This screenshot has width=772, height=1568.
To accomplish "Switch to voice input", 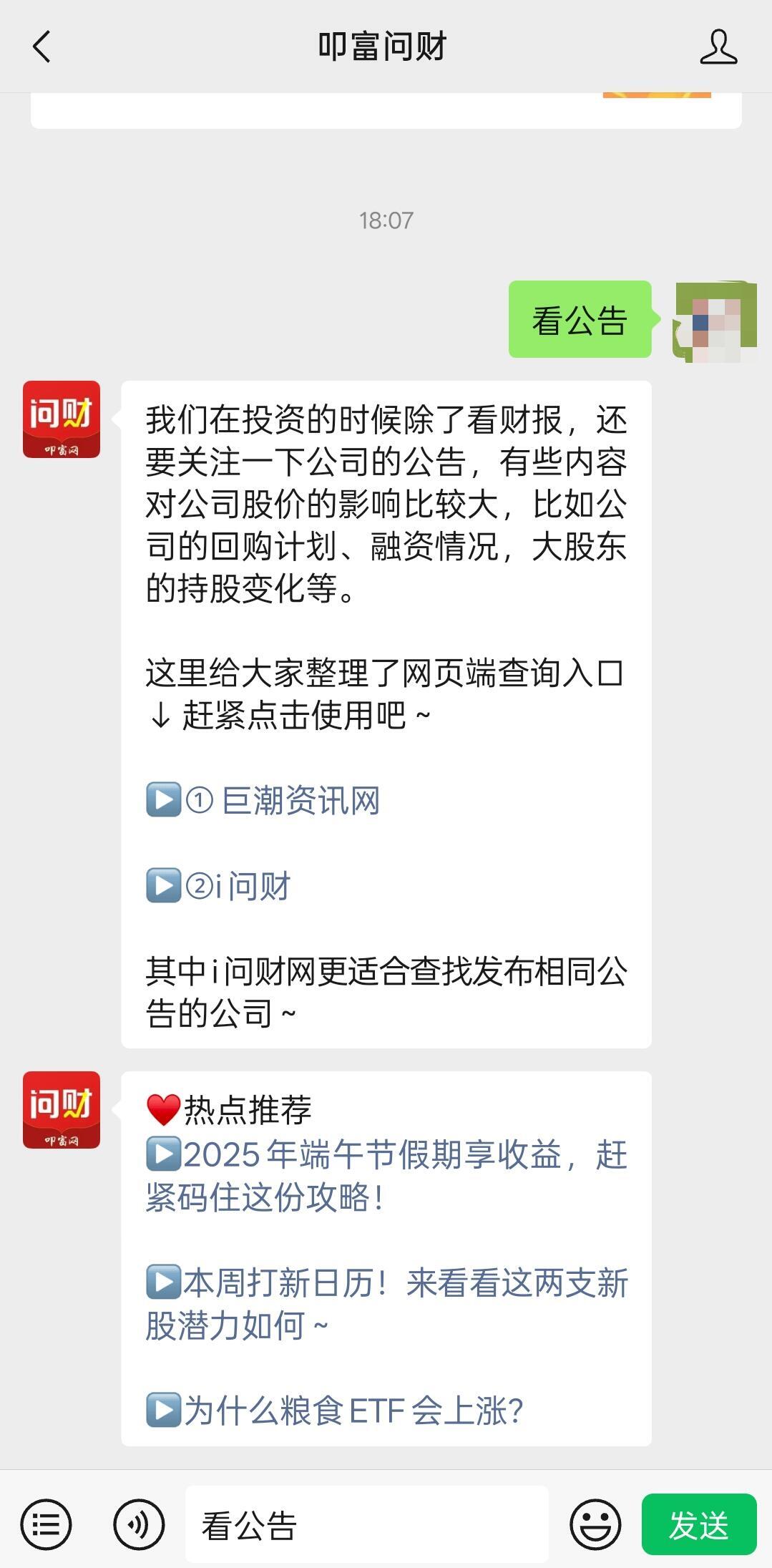I will point(139,1525).
